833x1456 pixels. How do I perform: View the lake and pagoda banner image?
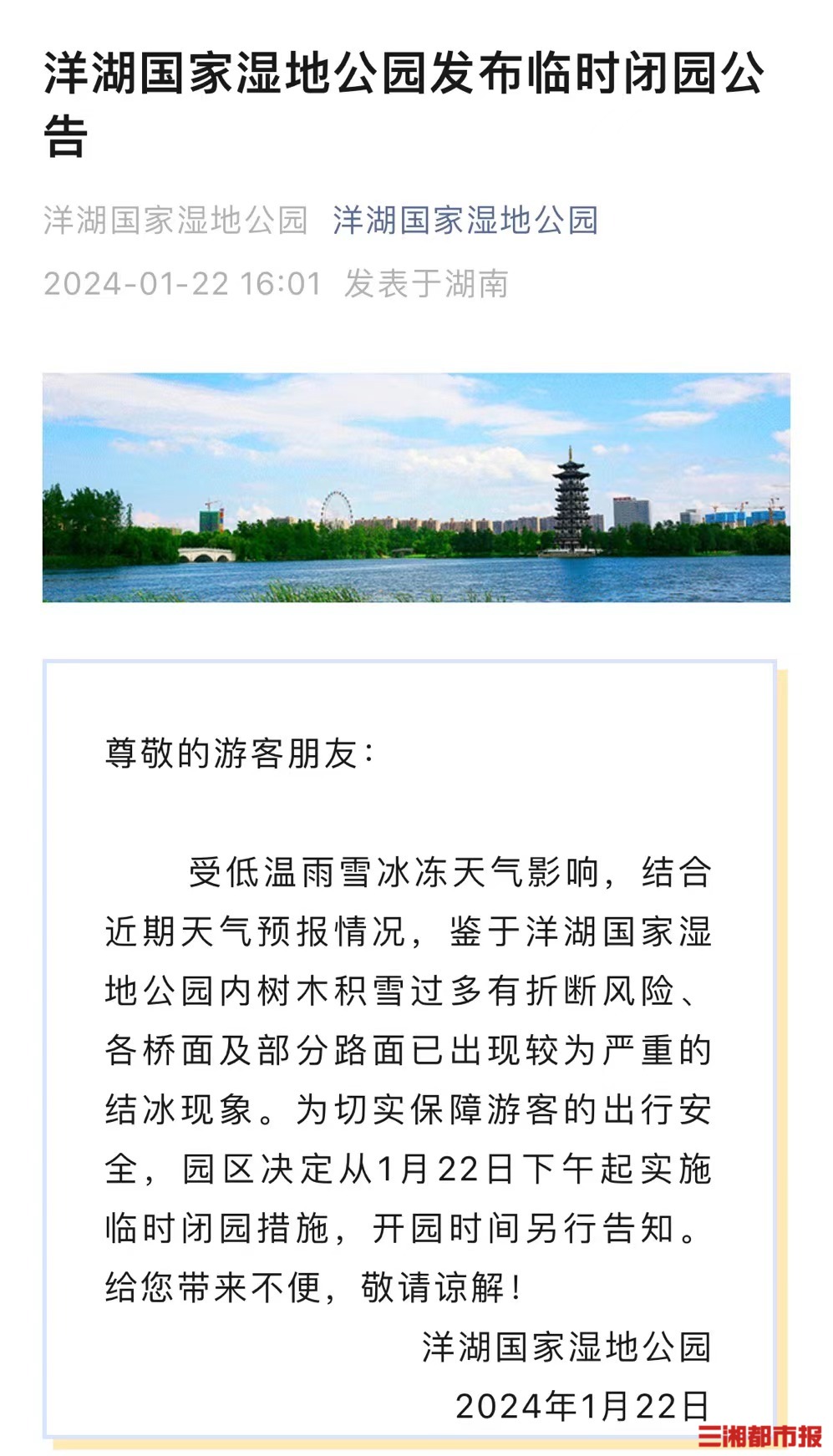[x=416, y=488]
